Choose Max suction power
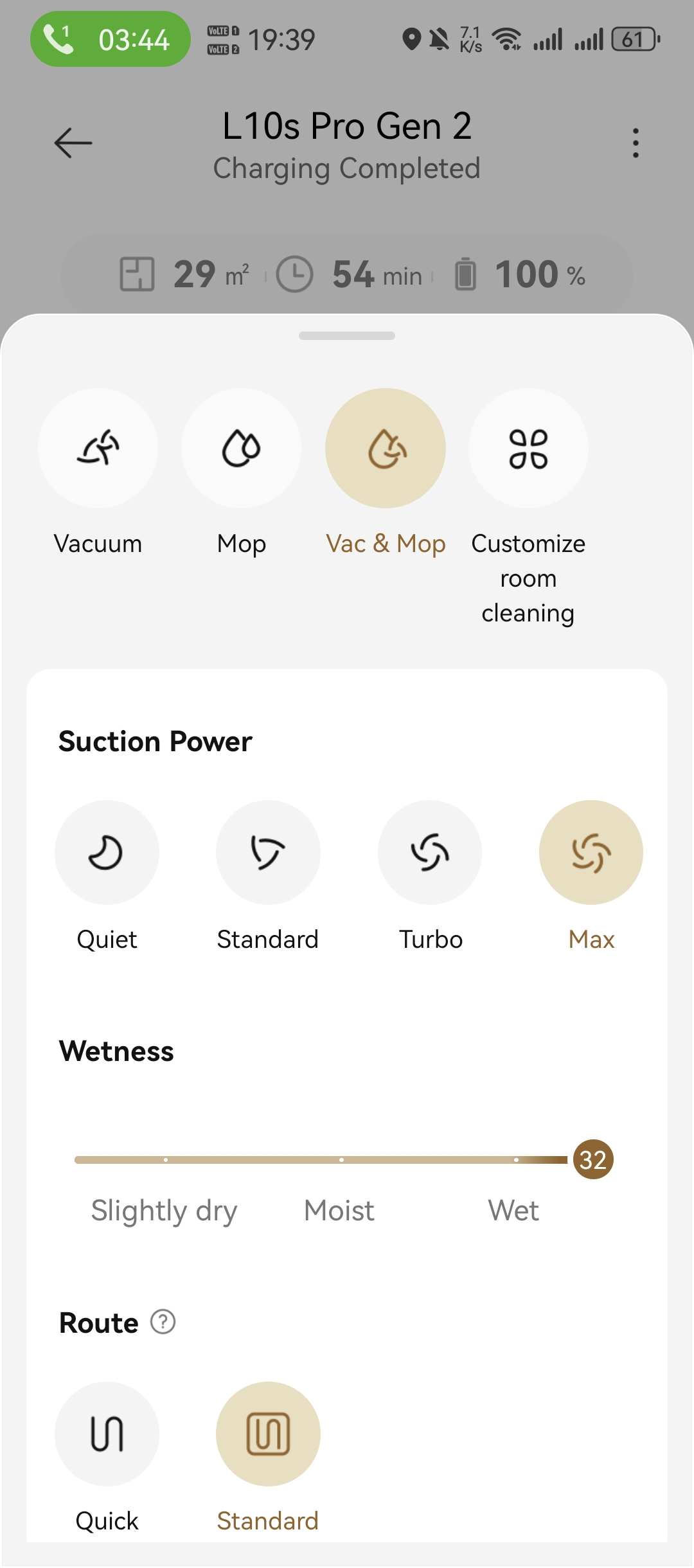This screenshot has height=1568, width=694. point(591,852)
